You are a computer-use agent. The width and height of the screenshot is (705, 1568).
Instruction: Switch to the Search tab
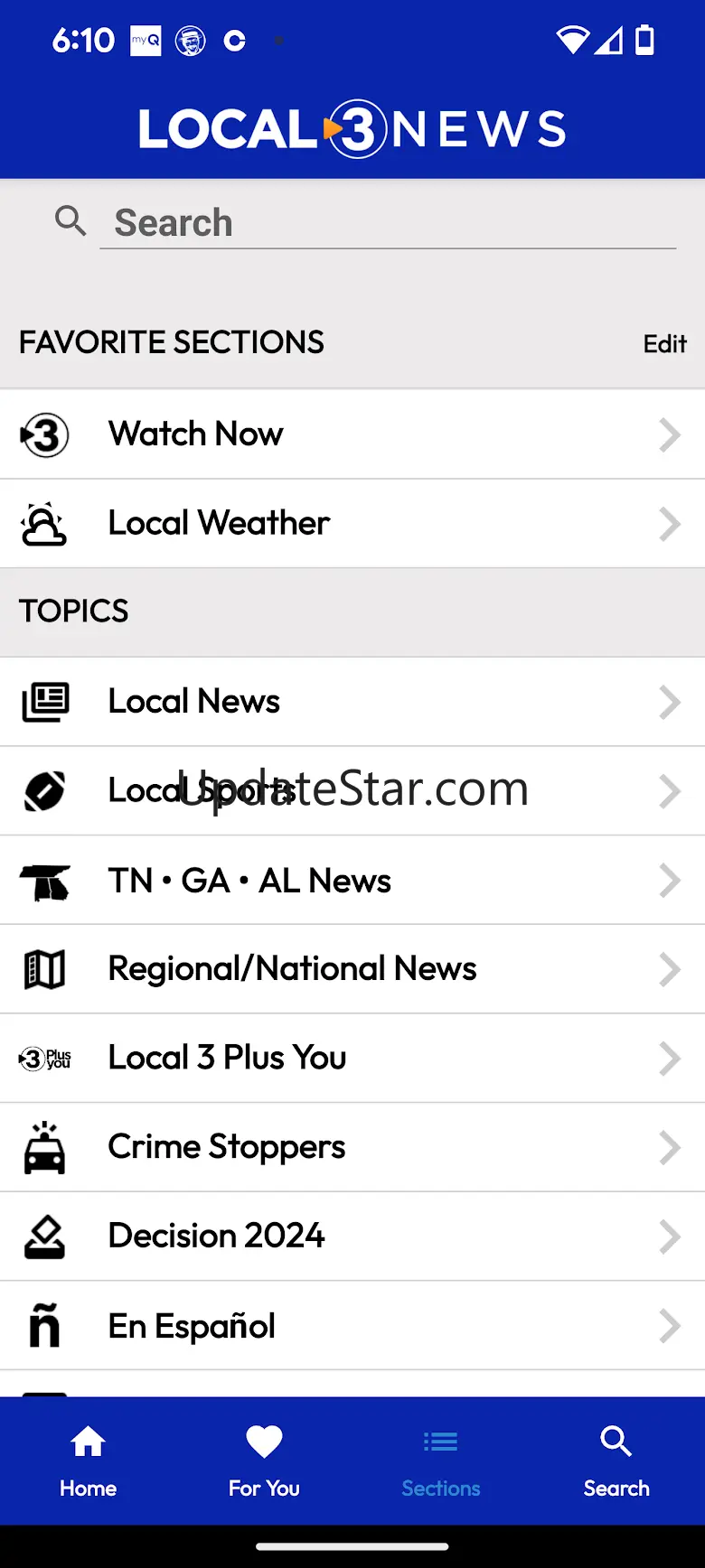tap(616, 1461)
